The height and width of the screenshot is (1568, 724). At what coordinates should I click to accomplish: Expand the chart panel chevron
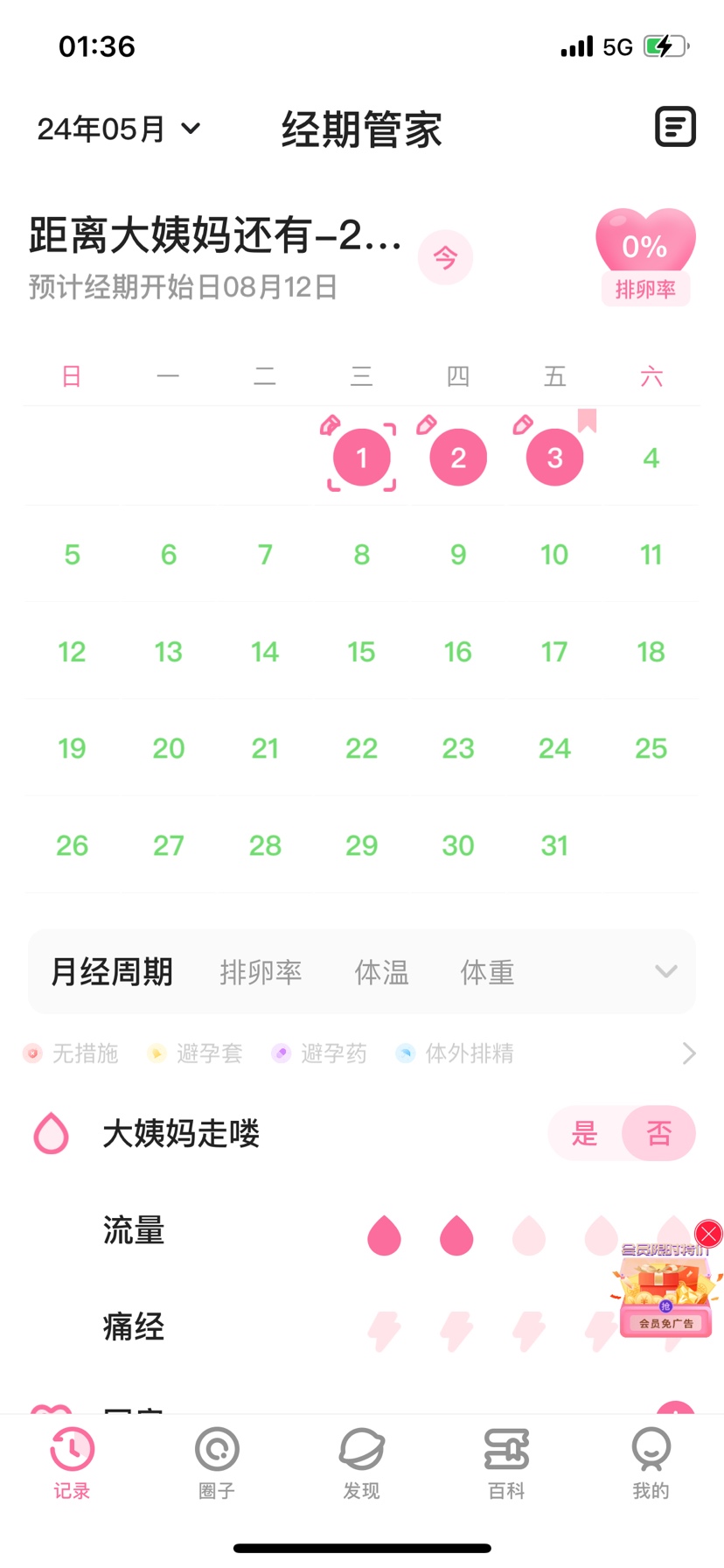666,971
